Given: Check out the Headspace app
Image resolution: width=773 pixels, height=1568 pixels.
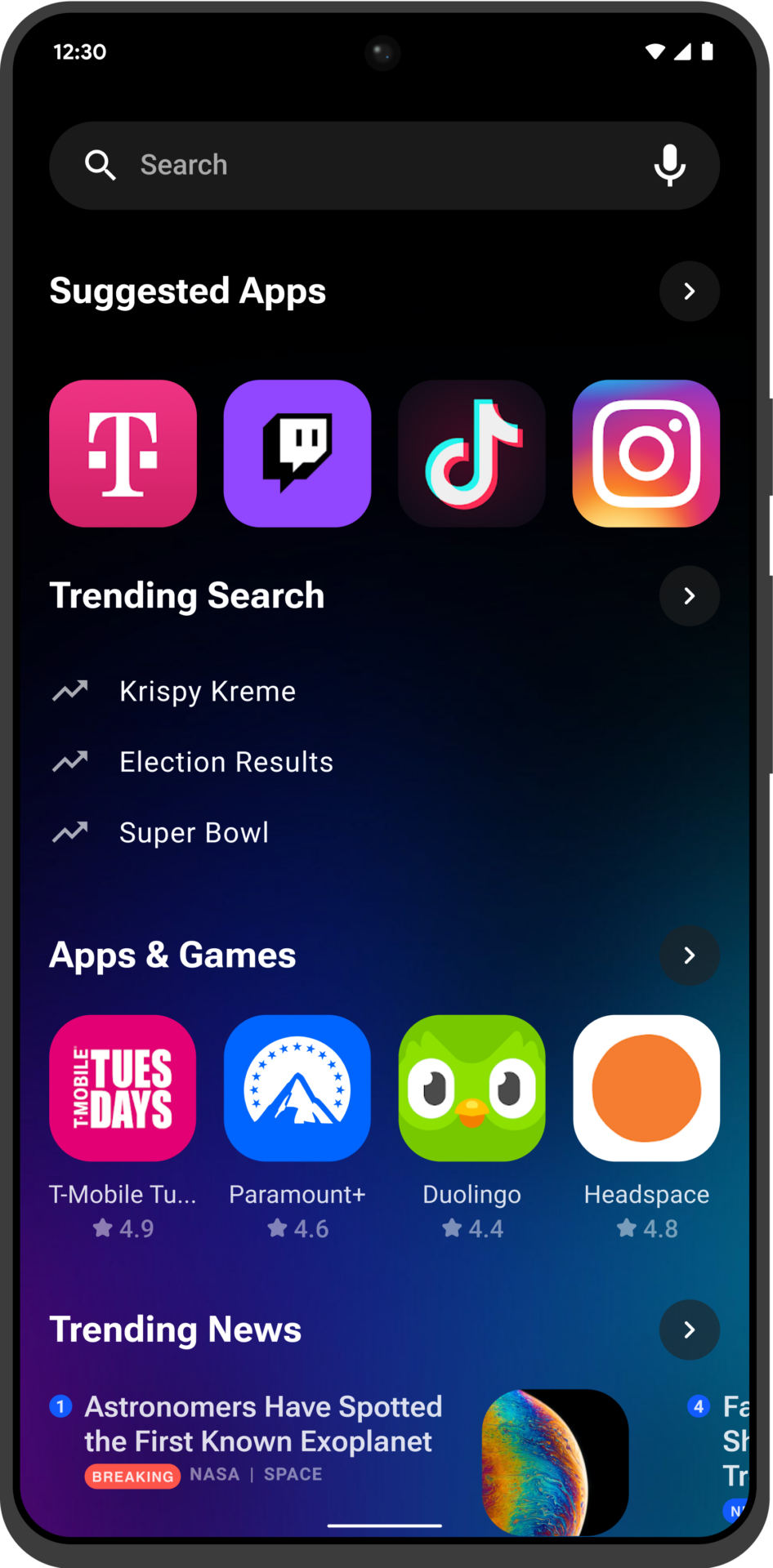Looking at the screenshot, I should [646, 1129].
